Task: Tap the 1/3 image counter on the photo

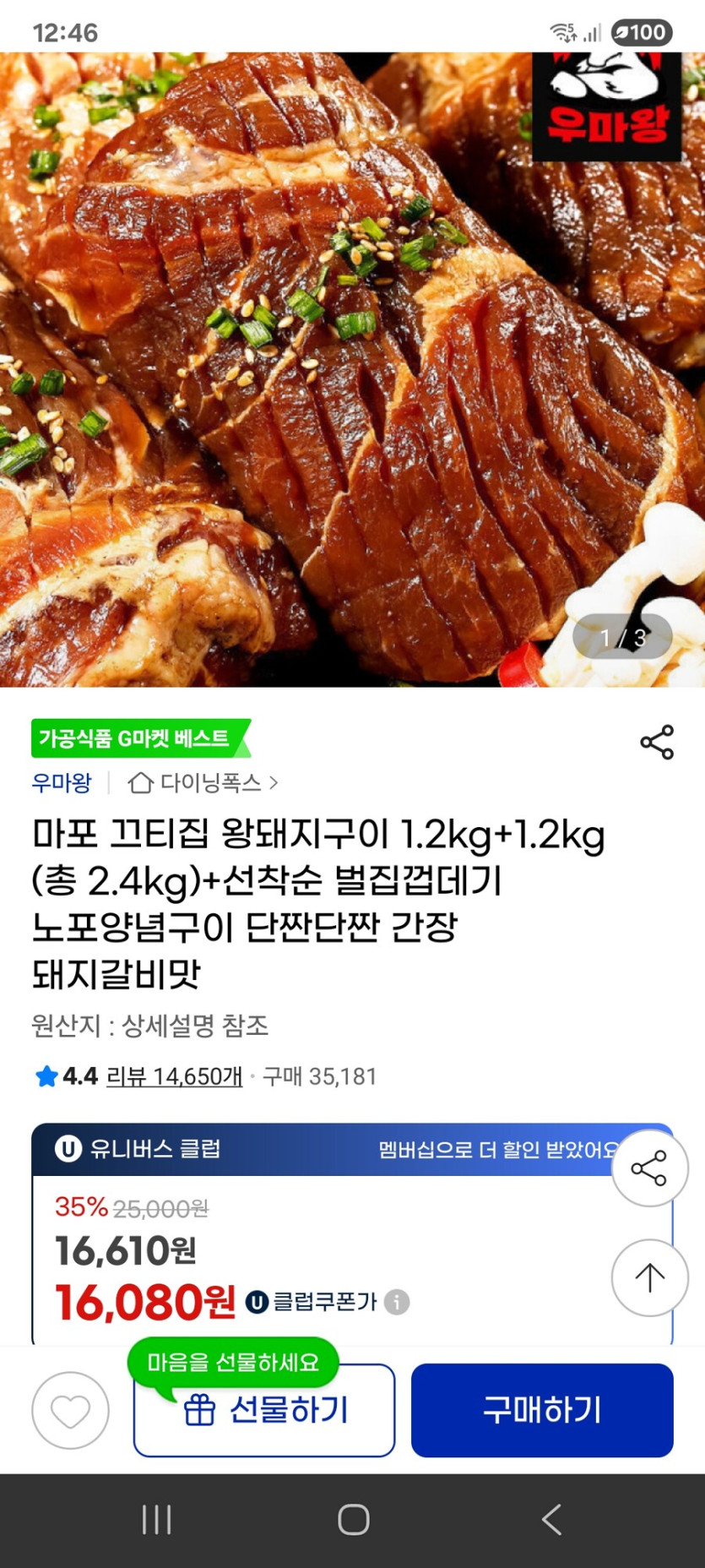Action: 622,637
